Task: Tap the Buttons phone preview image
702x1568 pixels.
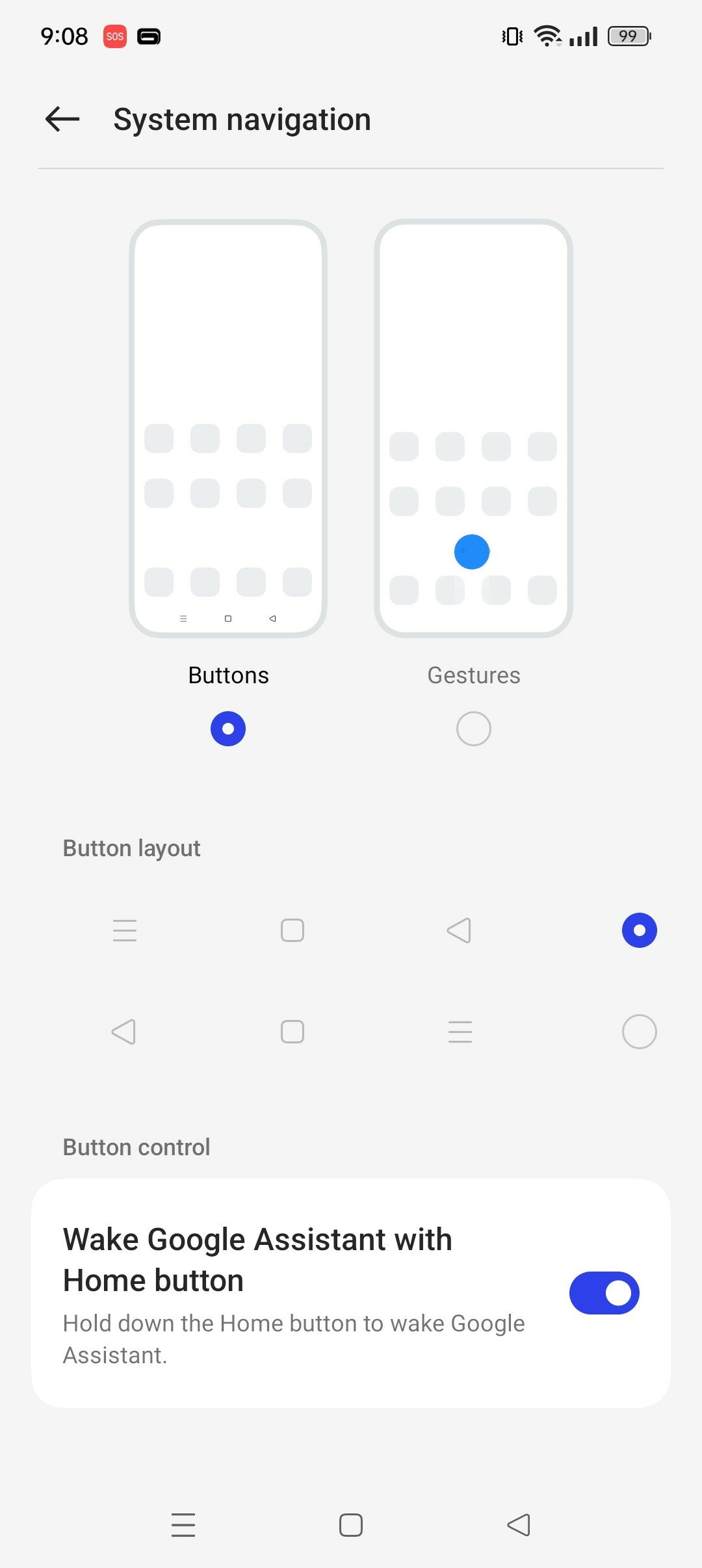Action: click(228, 428)
